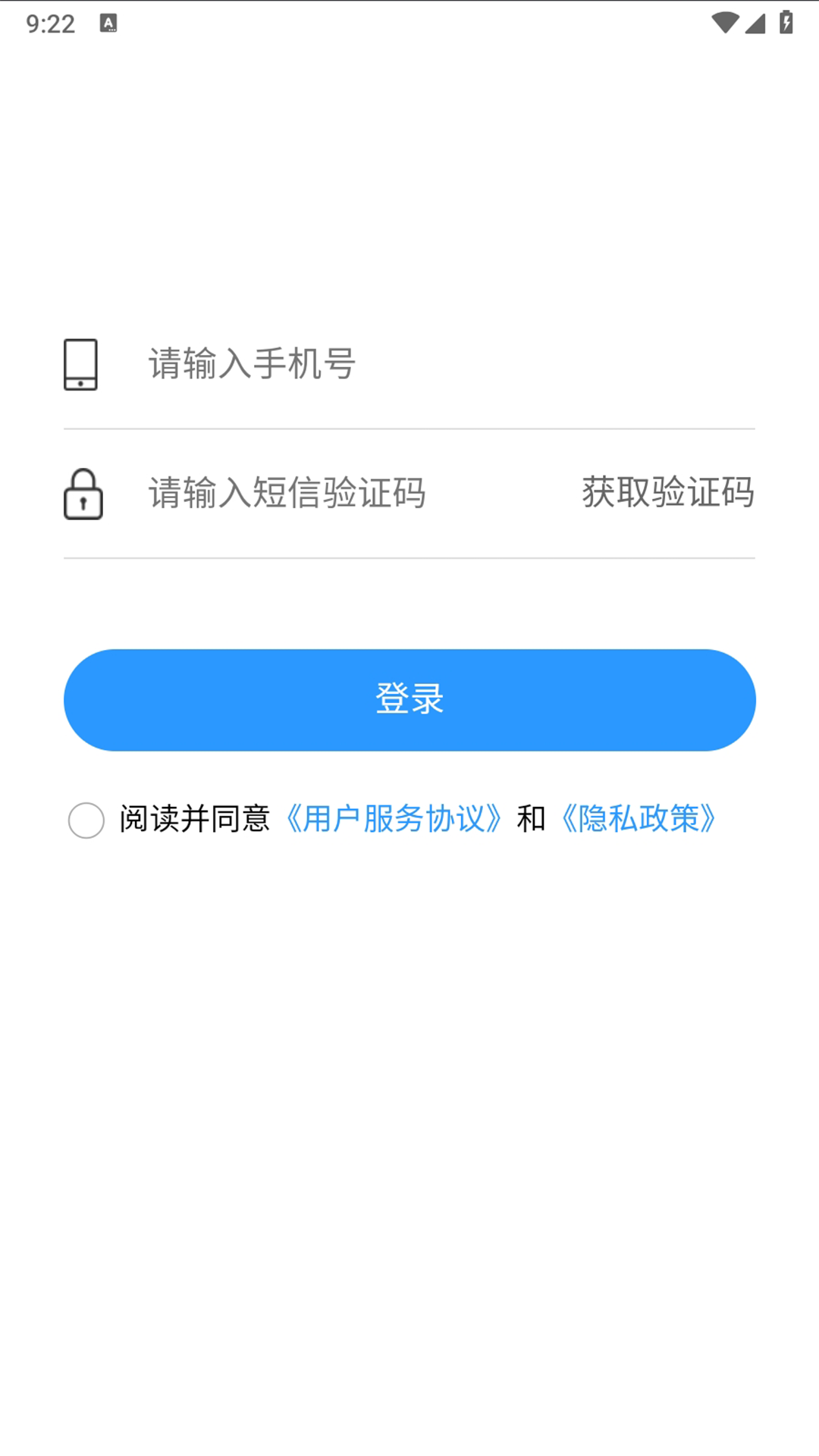Enable the agreement consent checkbox
Screen dimensions: 819x1456
(86, 820)
